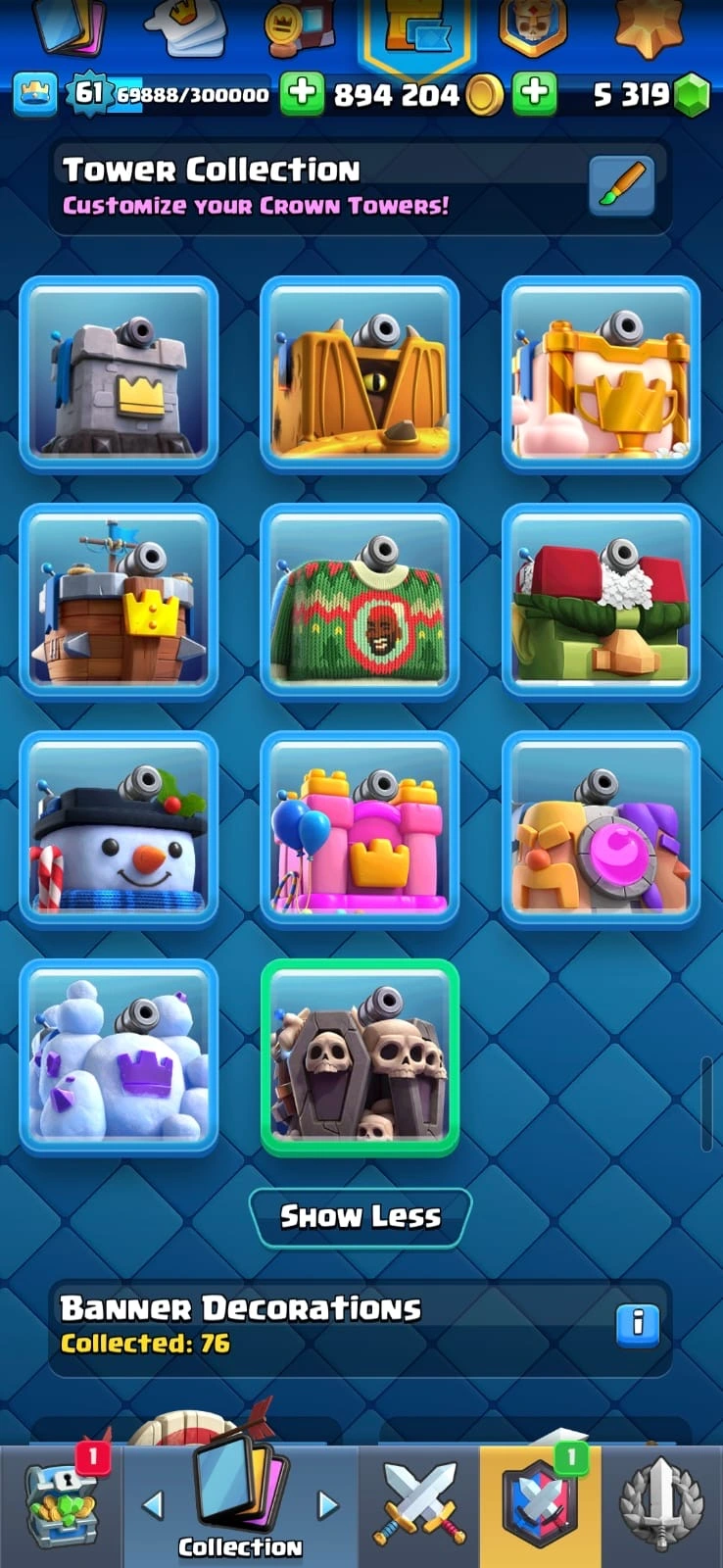This screenshot has height=1568, width=723.
Task: Open Banner Decorations info icon
Action: coord(638,1324)
